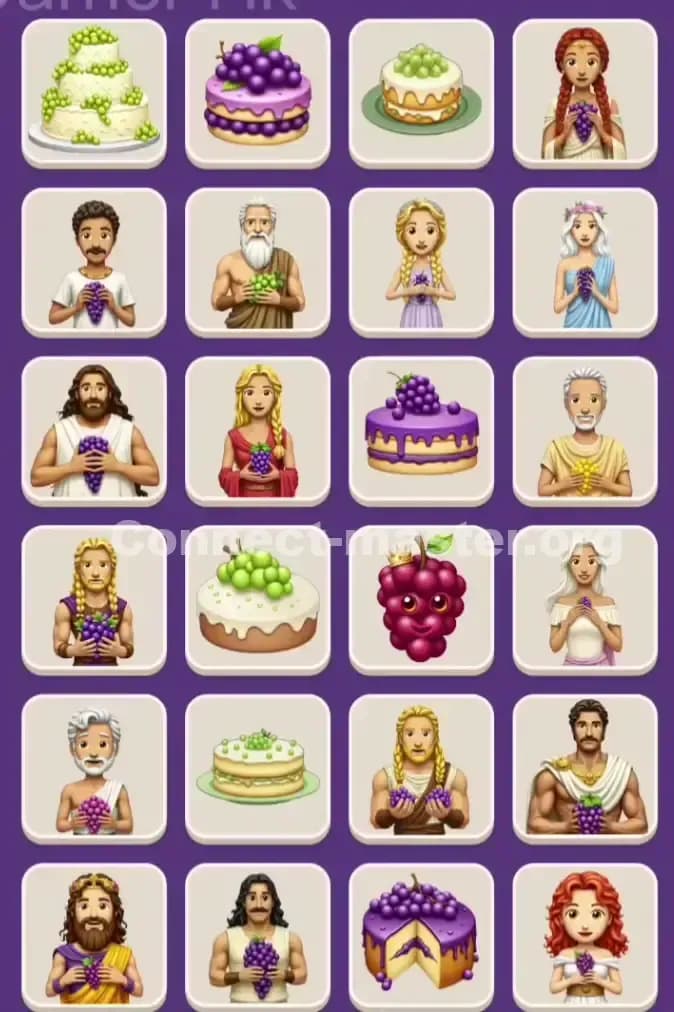The width and height of the screenshot is (674, 1012).
Task: Choose the gray-haired man holding yellow grapes
Action: click(x=584, y=431)
